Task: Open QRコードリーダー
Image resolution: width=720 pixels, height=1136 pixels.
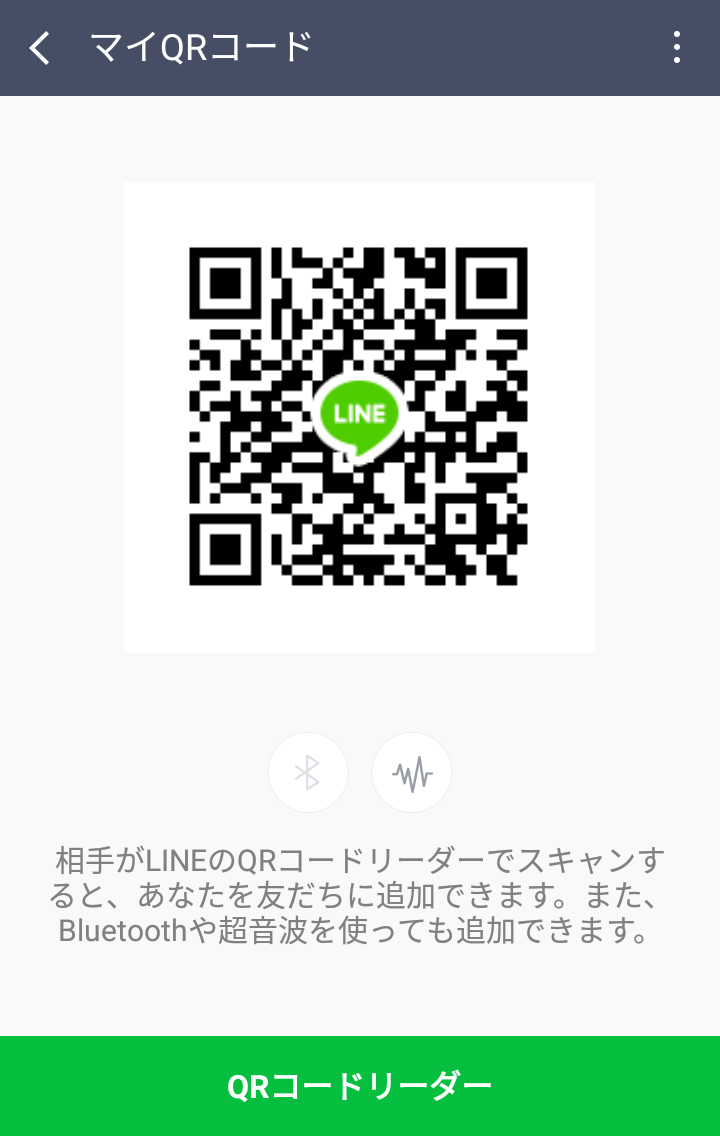Action: click(x=360, y=1086)
